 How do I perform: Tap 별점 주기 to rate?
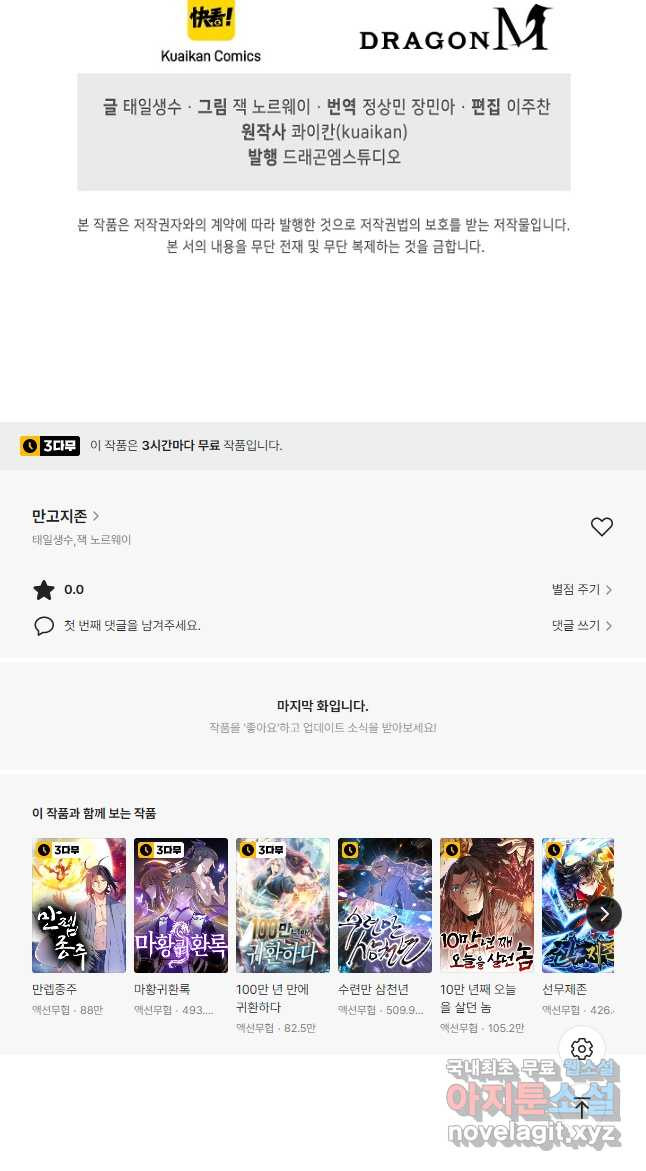[581, 590]
